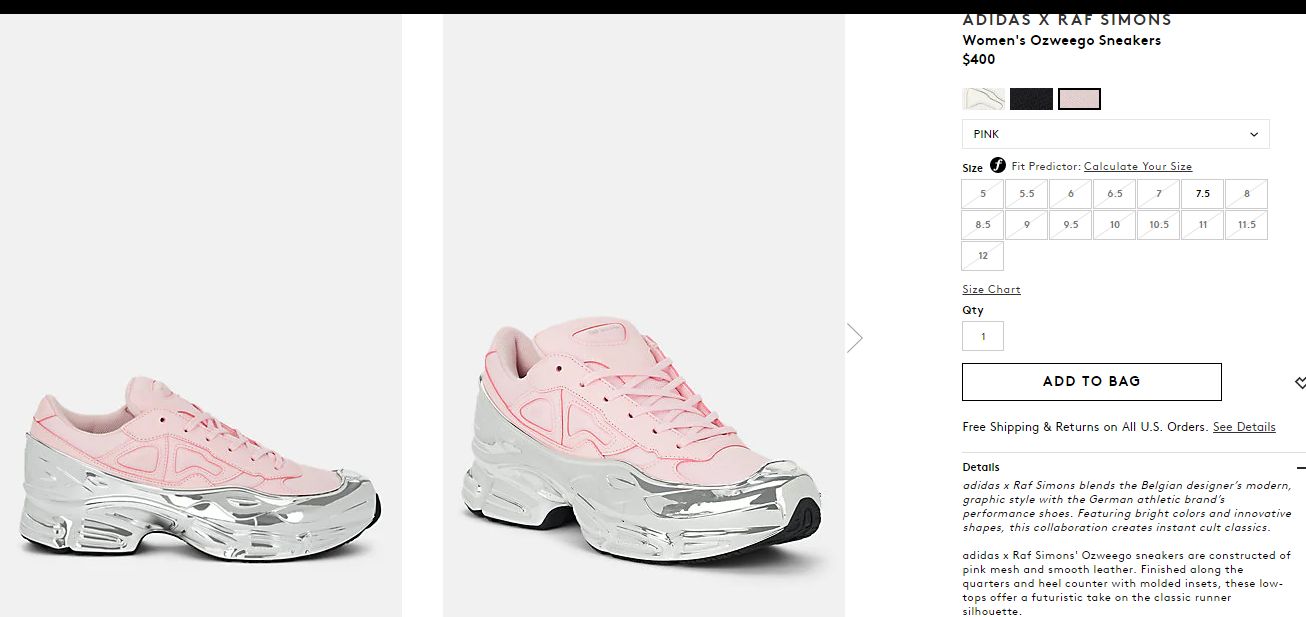Select the pink color swatch
Viewport: 1306px width, 617px height.
(x=1079, y=99)
